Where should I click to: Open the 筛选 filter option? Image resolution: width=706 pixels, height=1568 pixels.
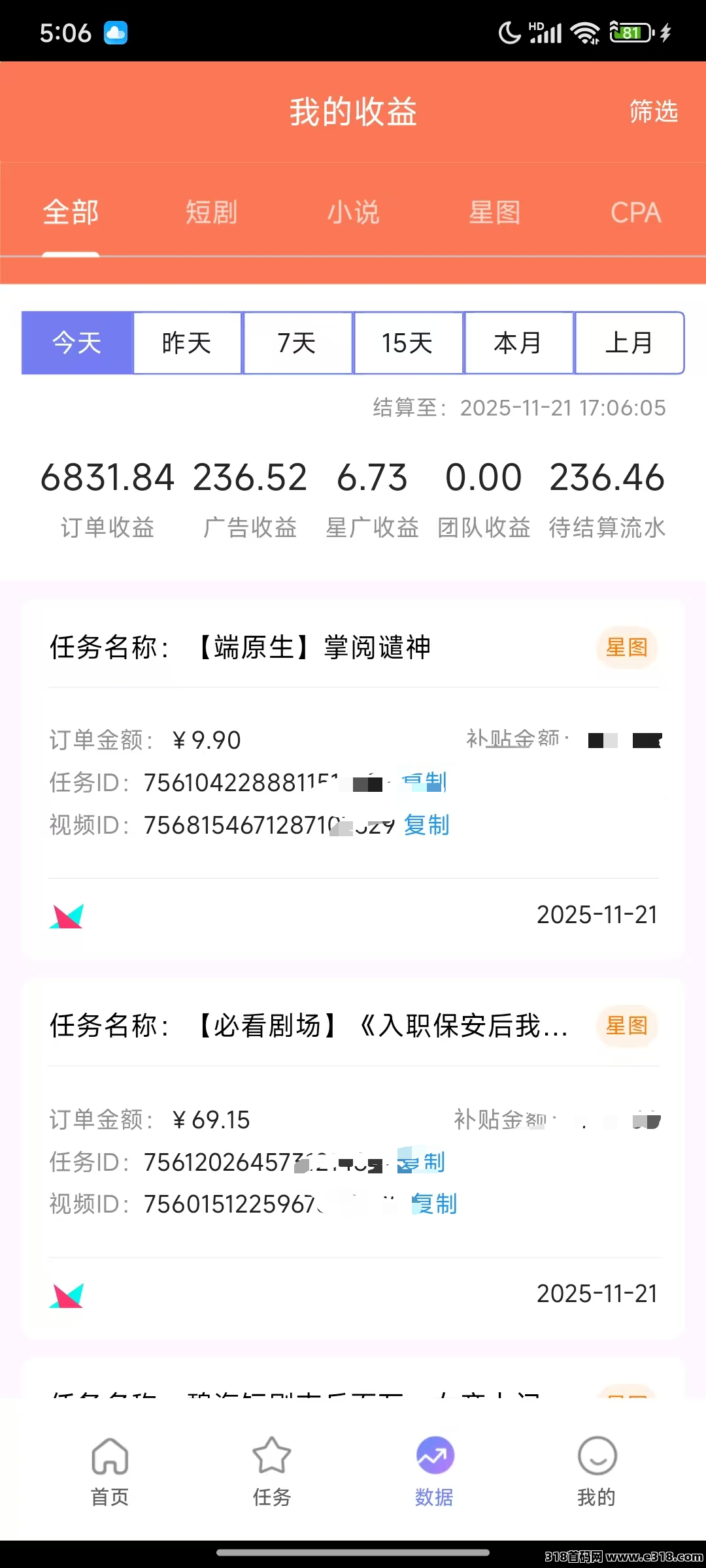pos(653,112)
